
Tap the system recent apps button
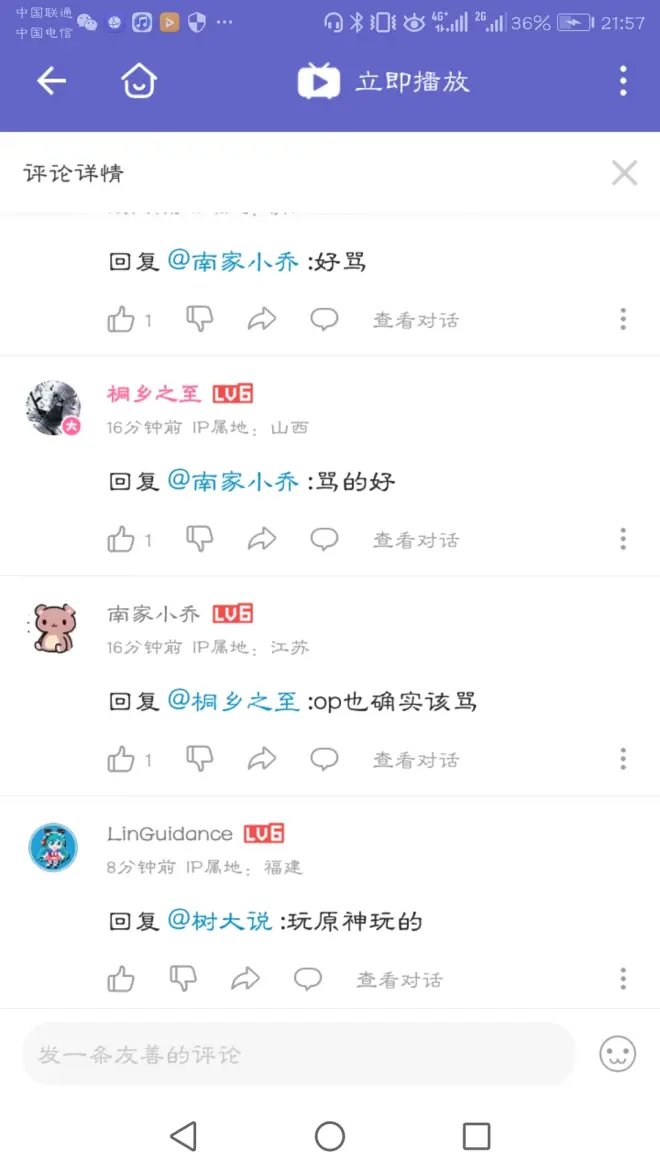click(x=476, y=1136)
